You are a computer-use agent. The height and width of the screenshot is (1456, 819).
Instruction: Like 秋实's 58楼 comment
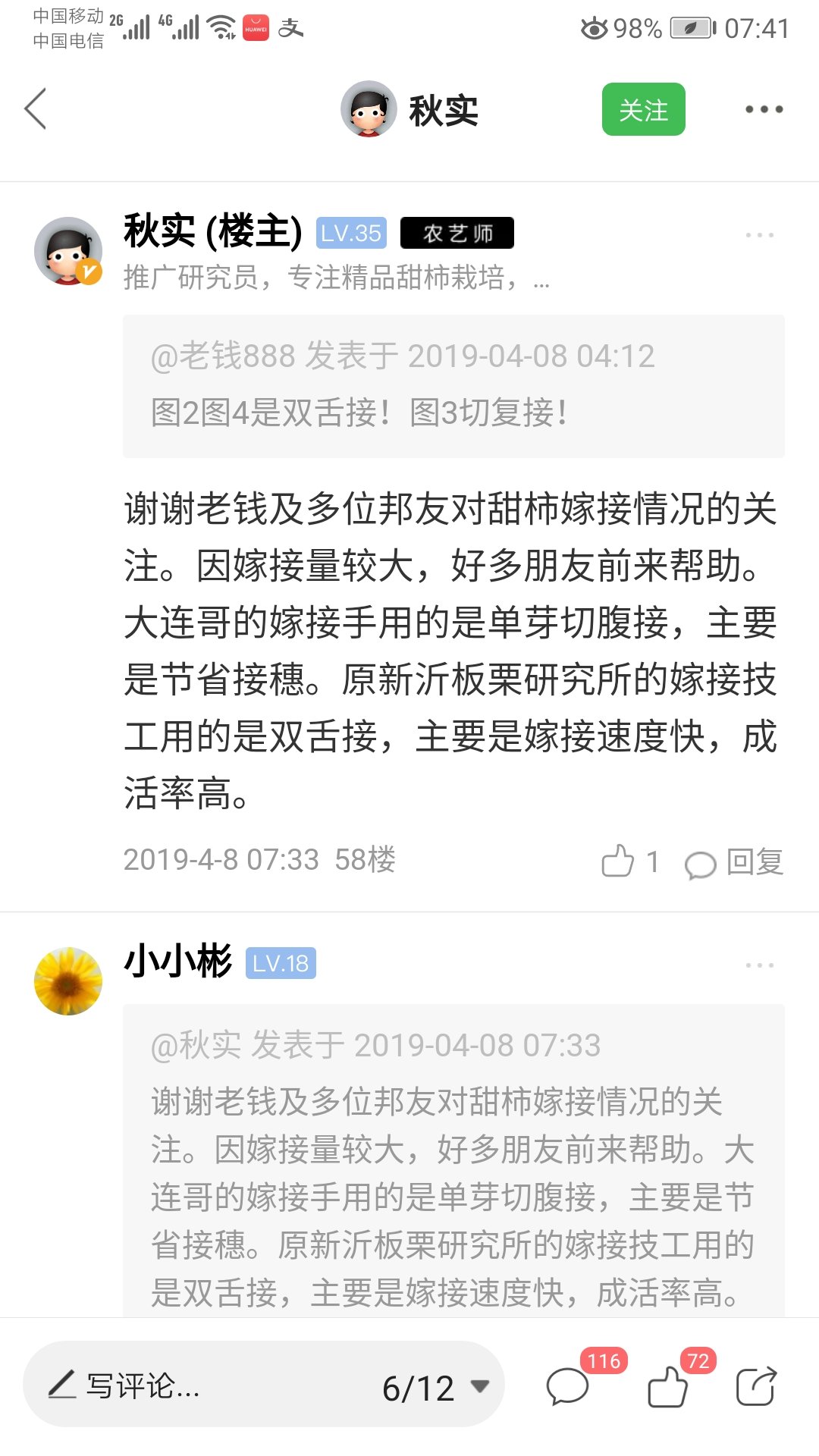[629, 861]
